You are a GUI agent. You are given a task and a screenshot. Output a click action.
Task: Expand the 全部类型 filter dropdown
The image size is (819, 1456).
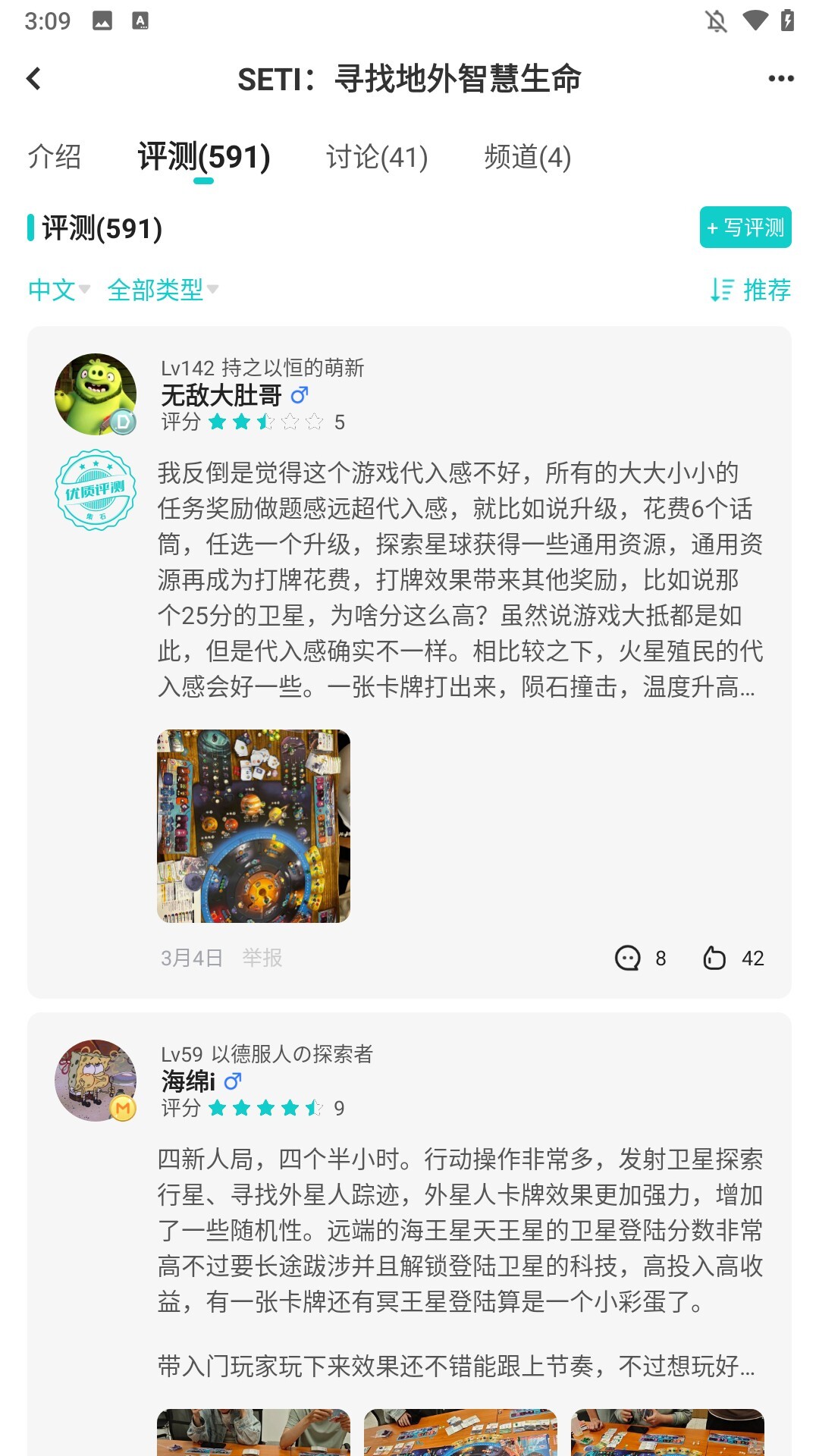coord(162,290)
